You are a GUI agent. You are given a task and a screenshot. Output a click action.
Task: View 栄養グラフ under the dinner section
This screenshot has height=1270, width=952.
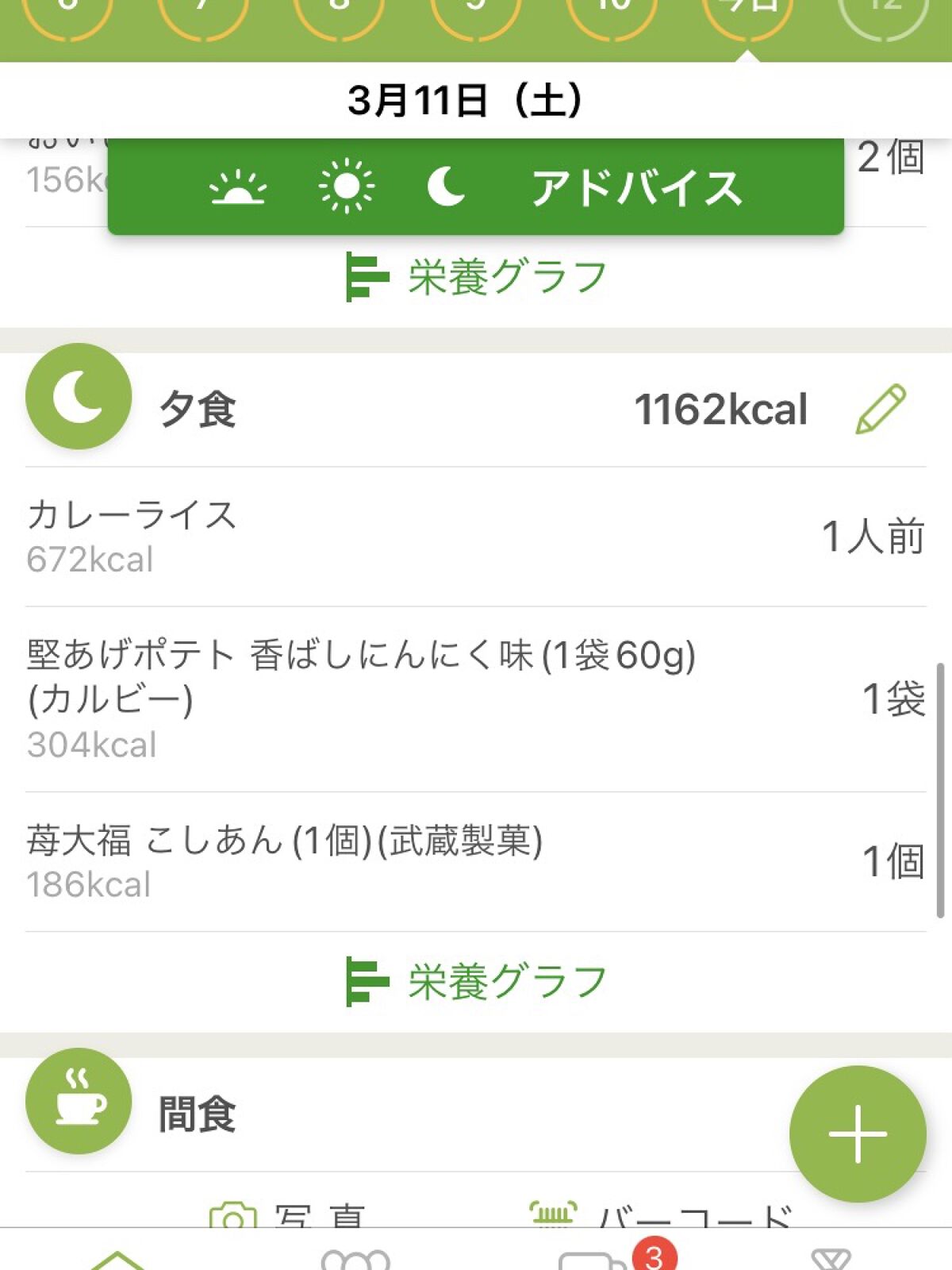(x=476, y=981)
